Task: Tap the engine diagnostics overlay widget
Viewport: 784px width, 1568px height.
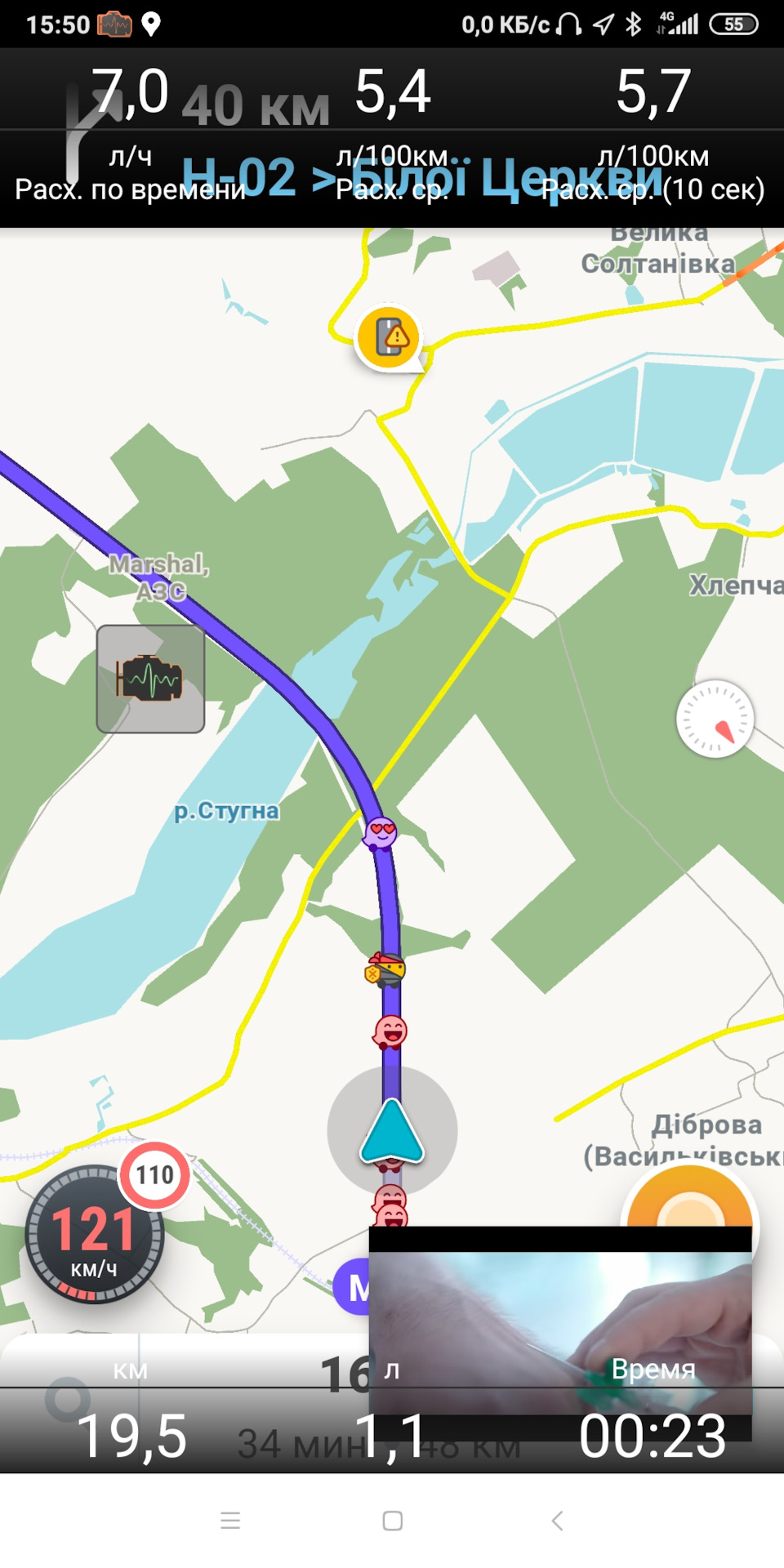Action: [151, 679]
